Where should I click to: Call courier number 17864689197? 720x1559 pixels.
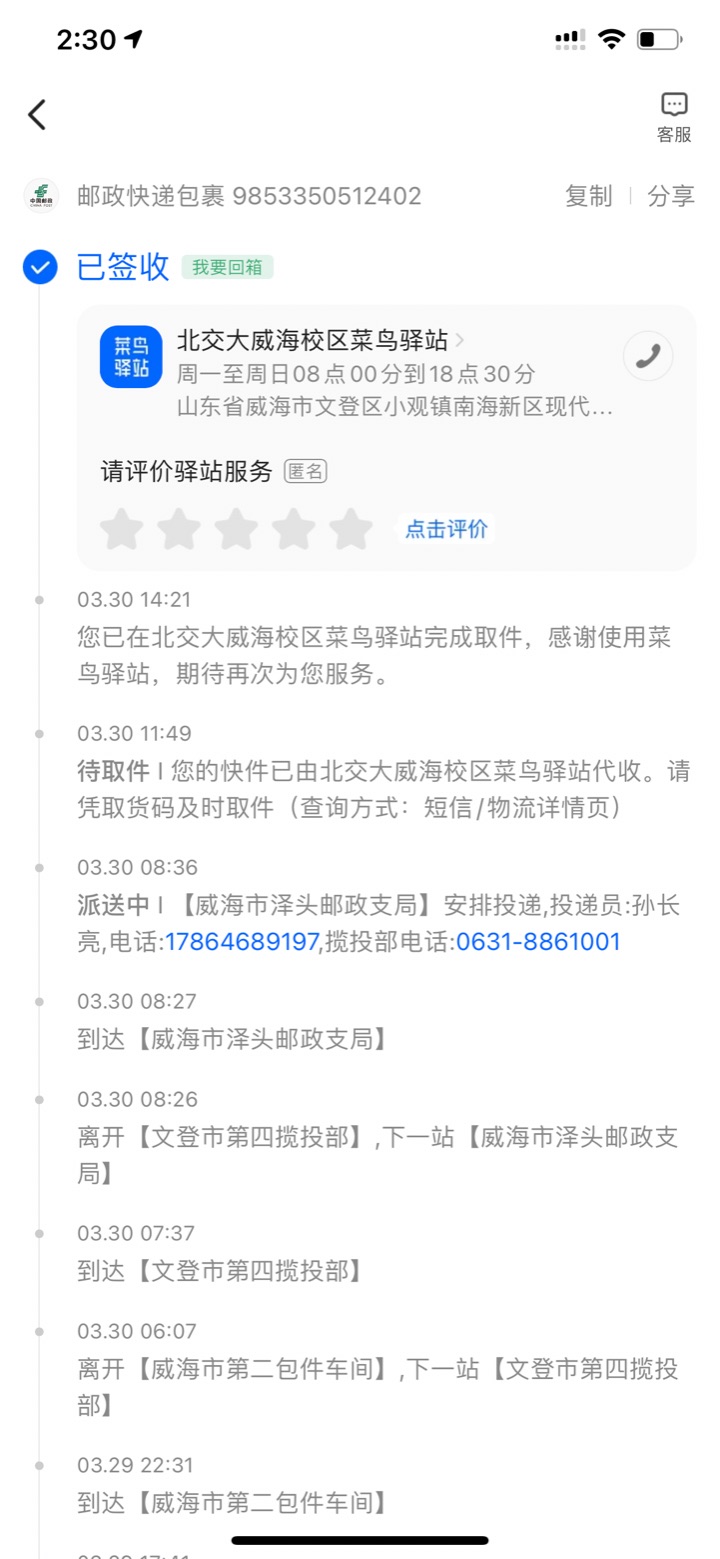[x=241, y=942]
